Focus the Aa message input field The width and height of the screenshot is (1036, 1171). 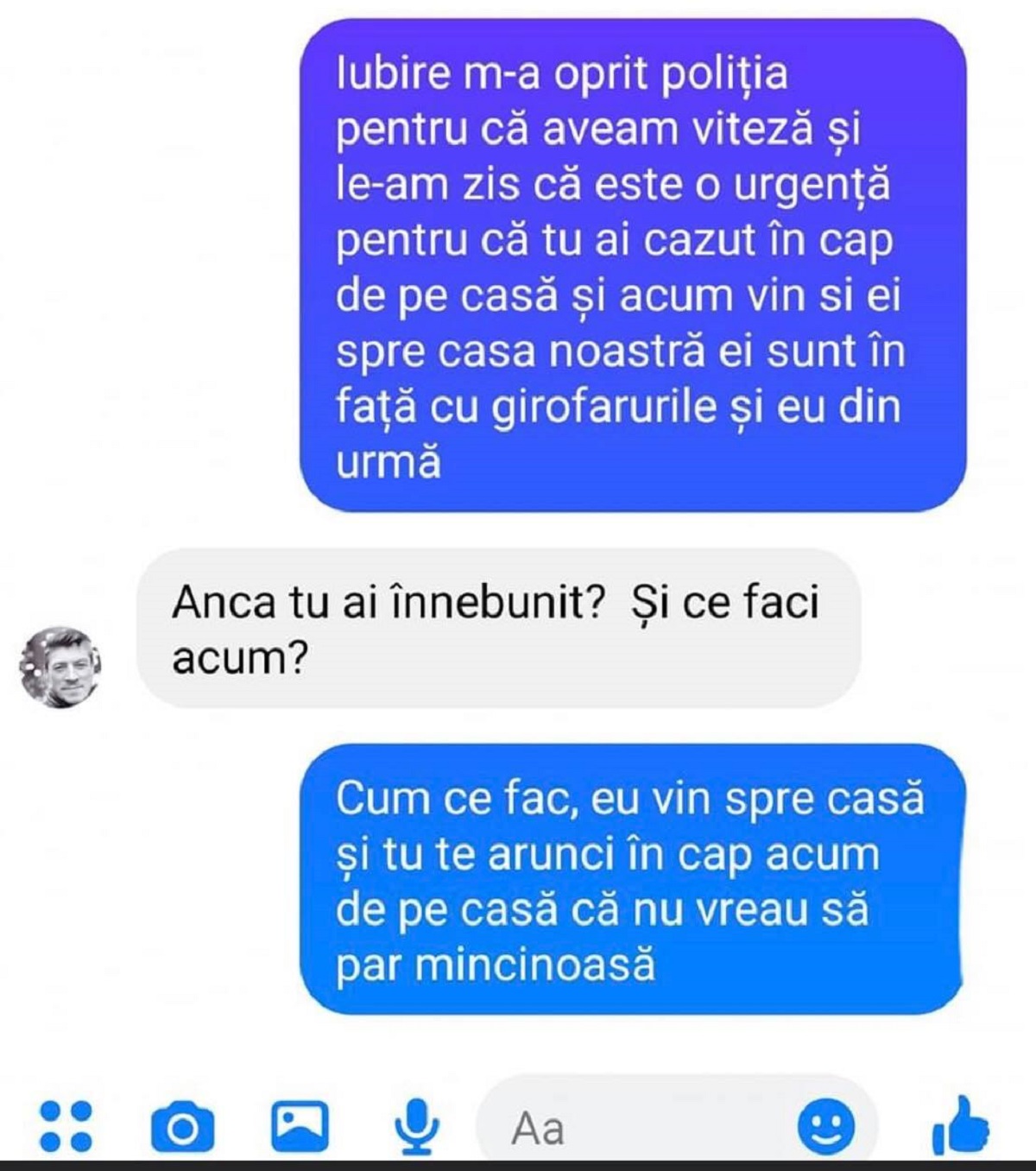coord(639,1128)
